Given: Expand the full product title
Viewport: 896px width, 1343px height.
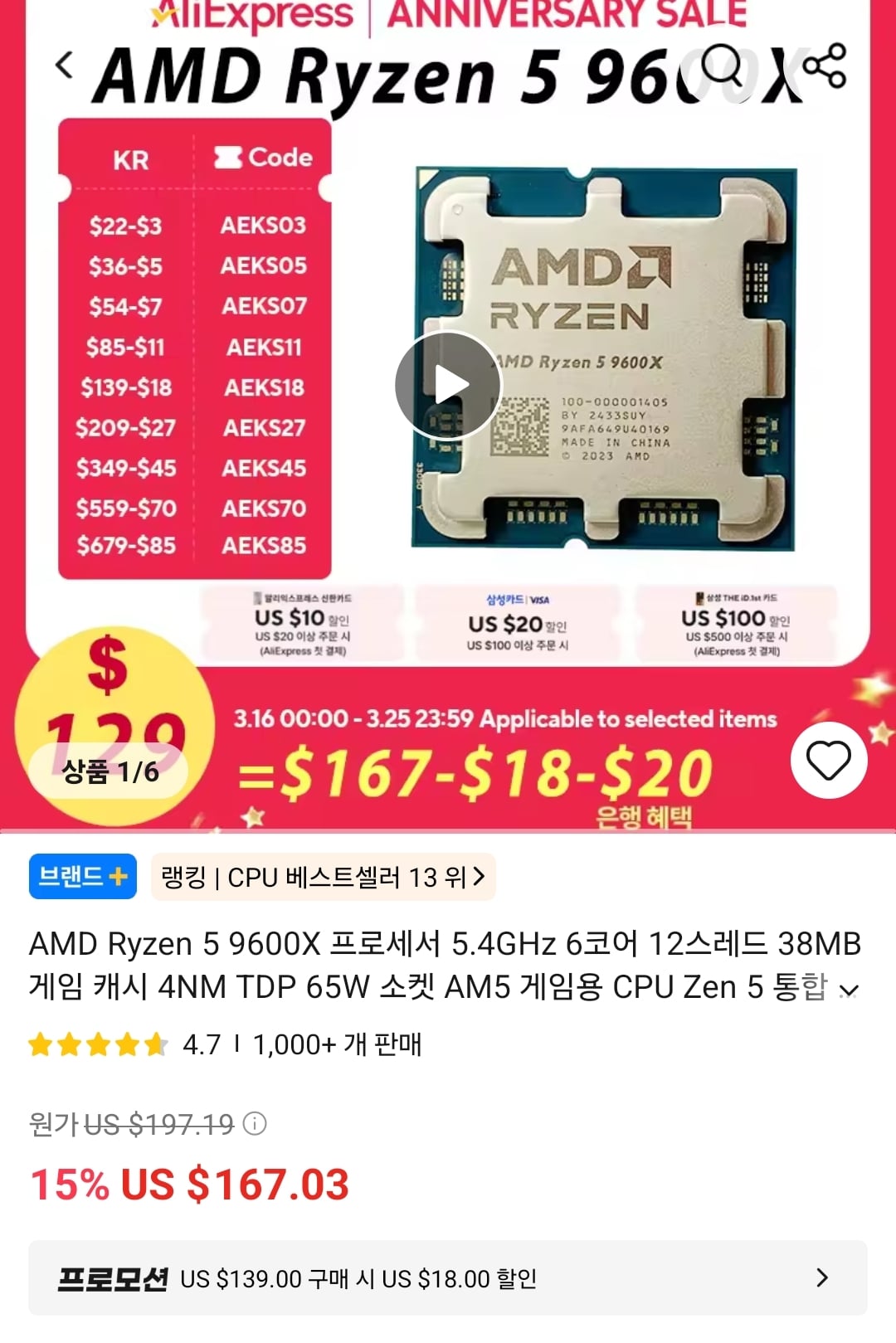Looking at the screenshot, I should tap(848, 990).
